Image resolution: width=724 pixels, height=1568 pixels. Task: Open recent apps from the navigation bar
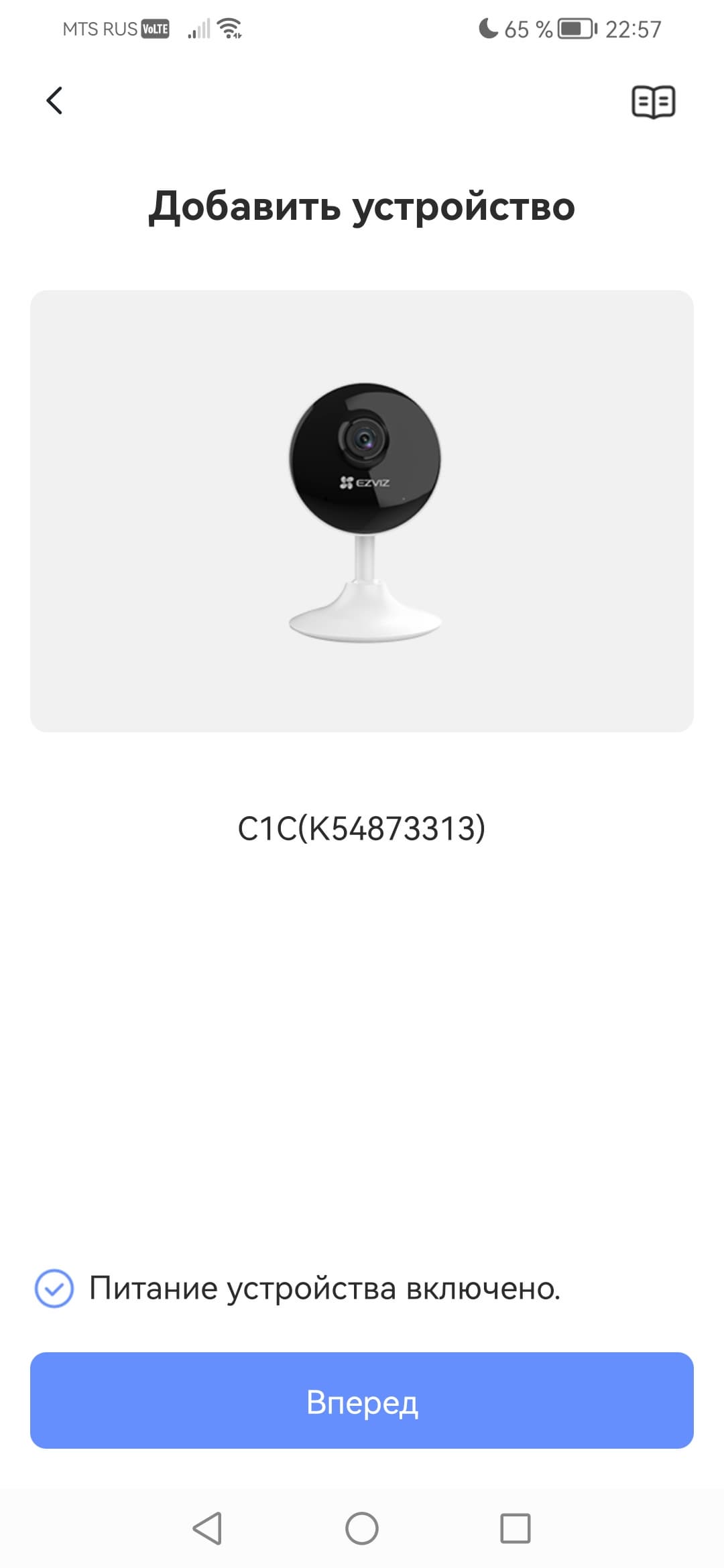[x=515, y=1528]
